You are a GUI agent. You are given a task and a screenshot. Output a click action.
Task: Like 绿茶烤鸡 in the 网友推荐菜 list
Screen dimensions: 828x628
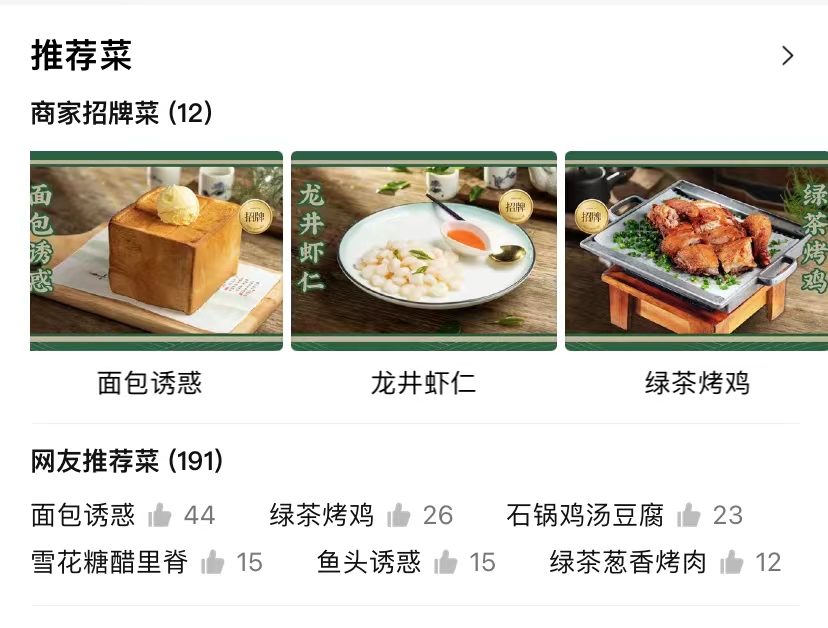click(399, 516)
